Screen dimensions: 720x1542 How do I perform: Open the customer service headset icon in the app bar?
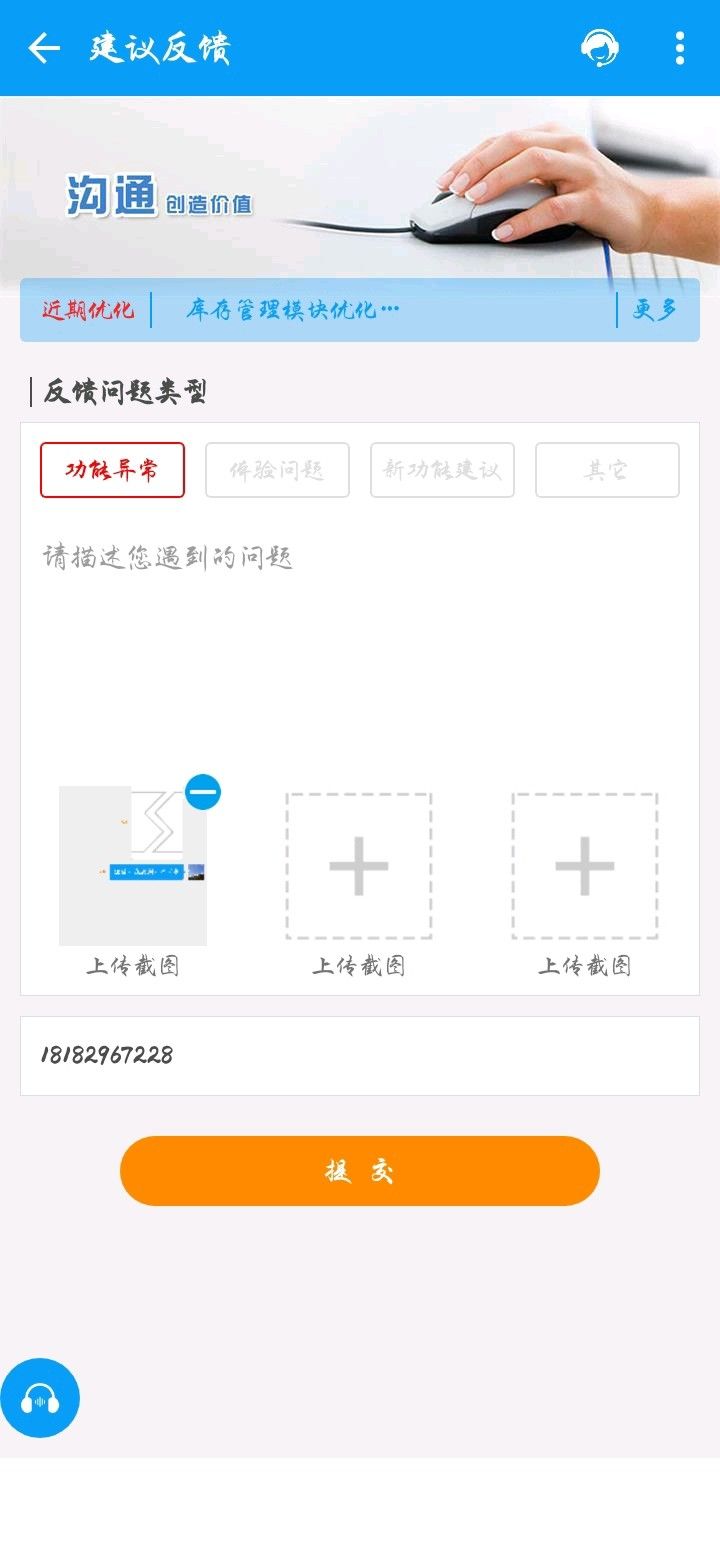click(x=600, y=48)
